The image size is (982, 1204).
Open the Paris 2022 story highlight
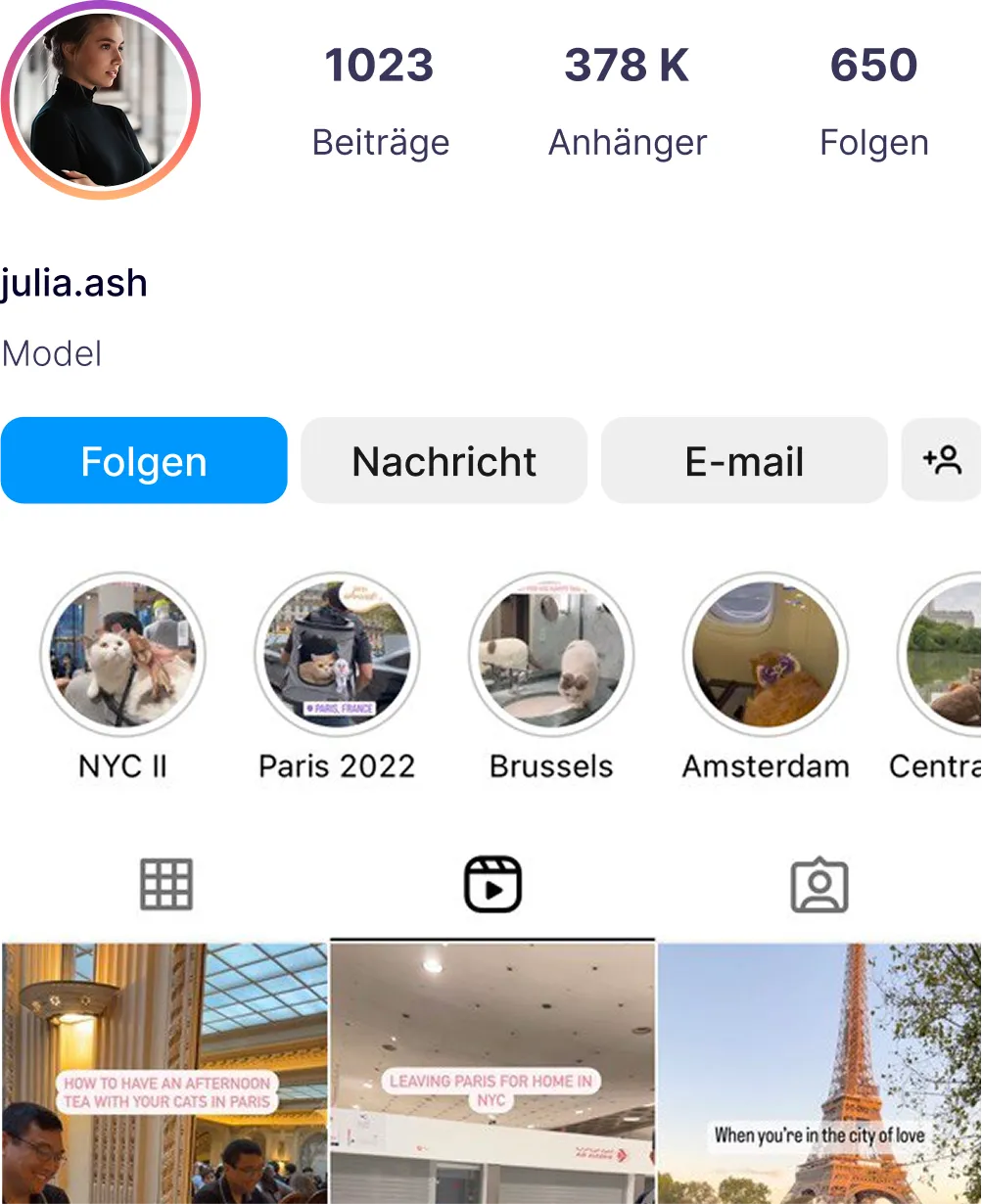click(x=338, y=654)
